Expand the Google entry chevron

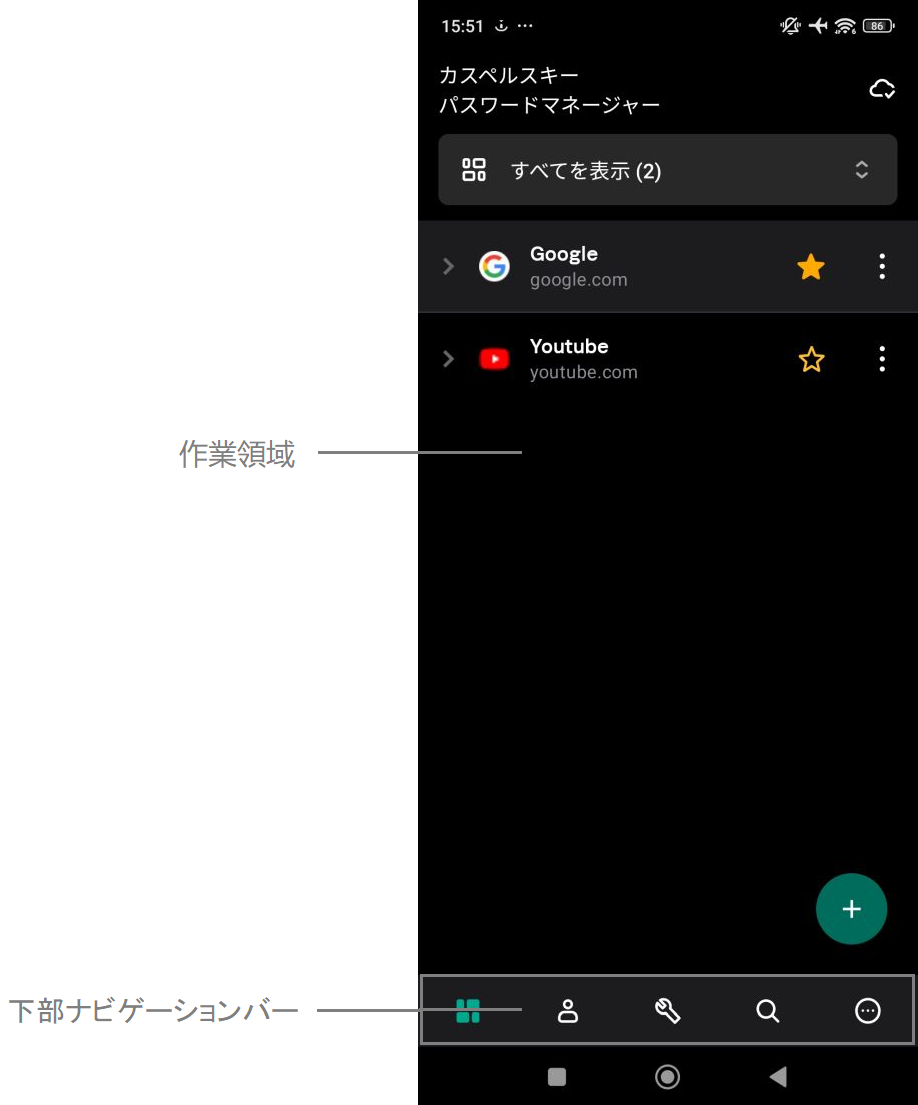449,266
